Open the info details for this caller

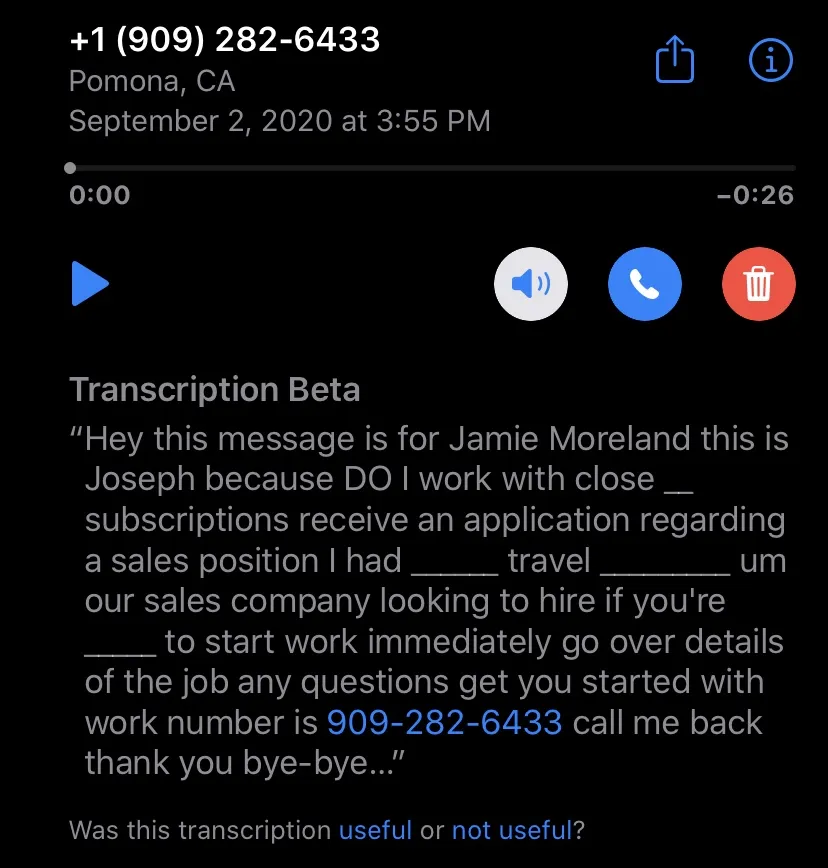click(770, 62)
